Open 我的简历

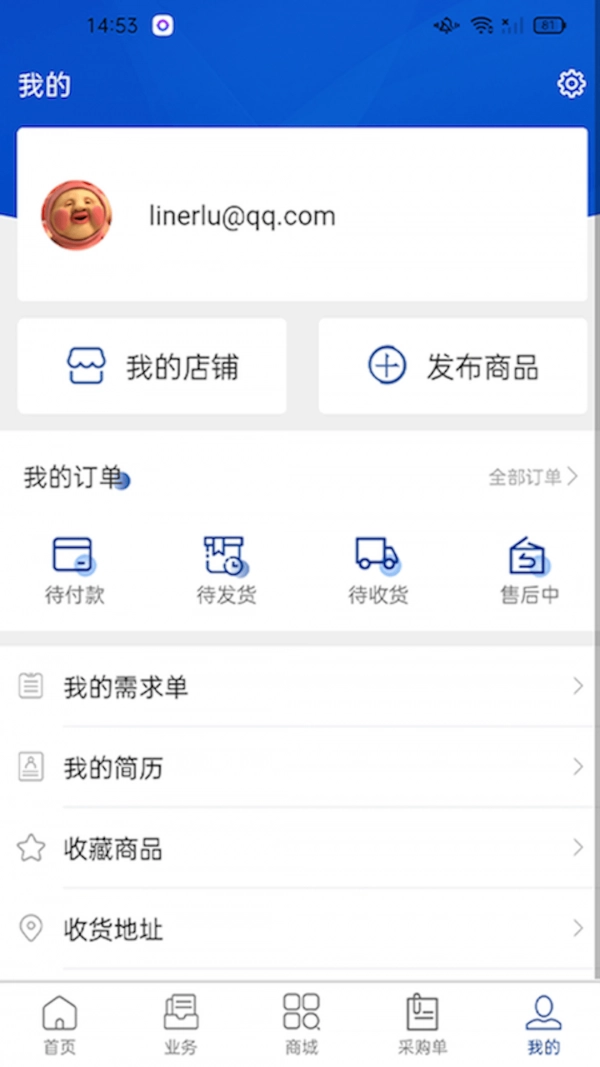tap(300, 768)
